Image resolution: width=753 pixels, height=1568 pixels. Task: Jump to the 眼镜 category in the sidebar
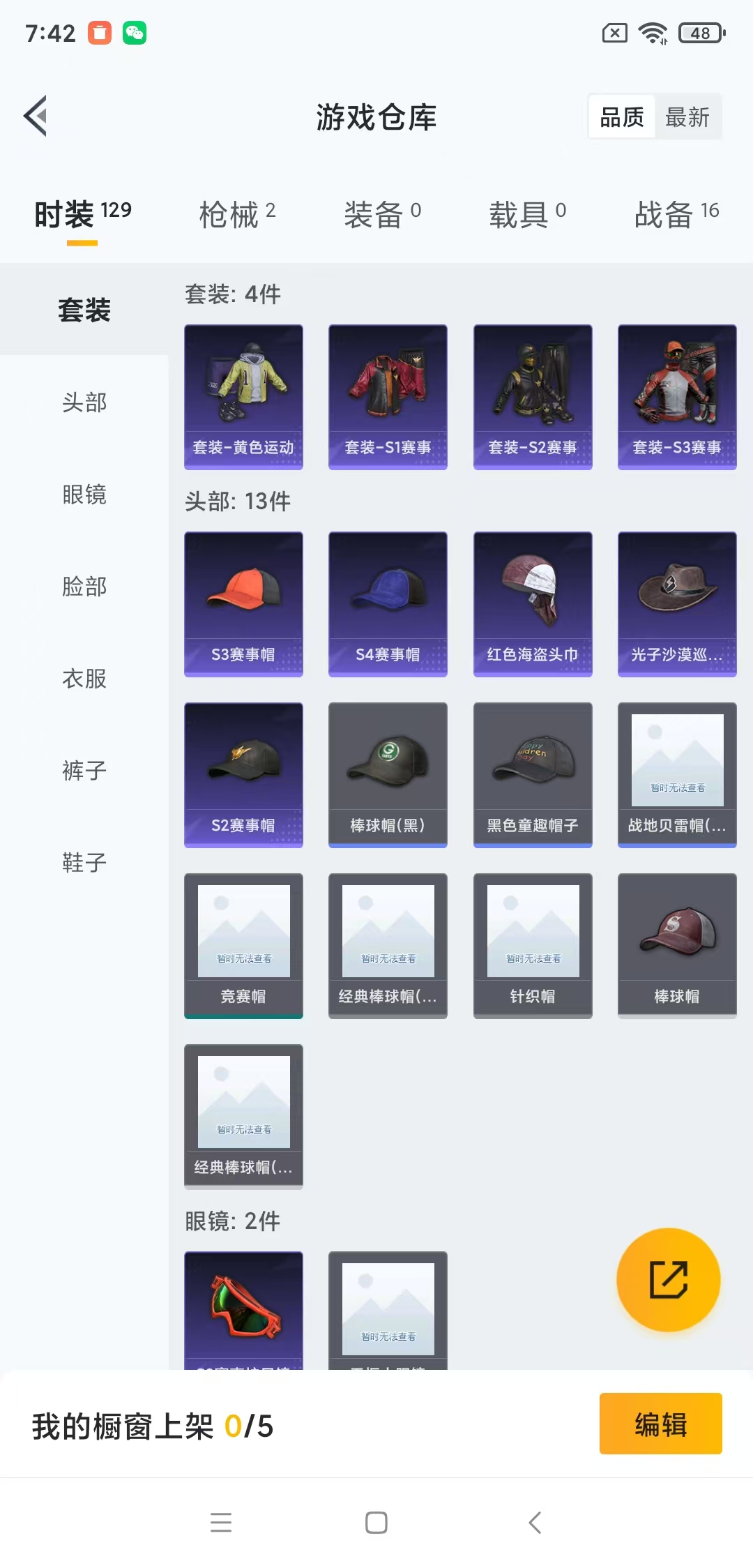click(84, 495)
